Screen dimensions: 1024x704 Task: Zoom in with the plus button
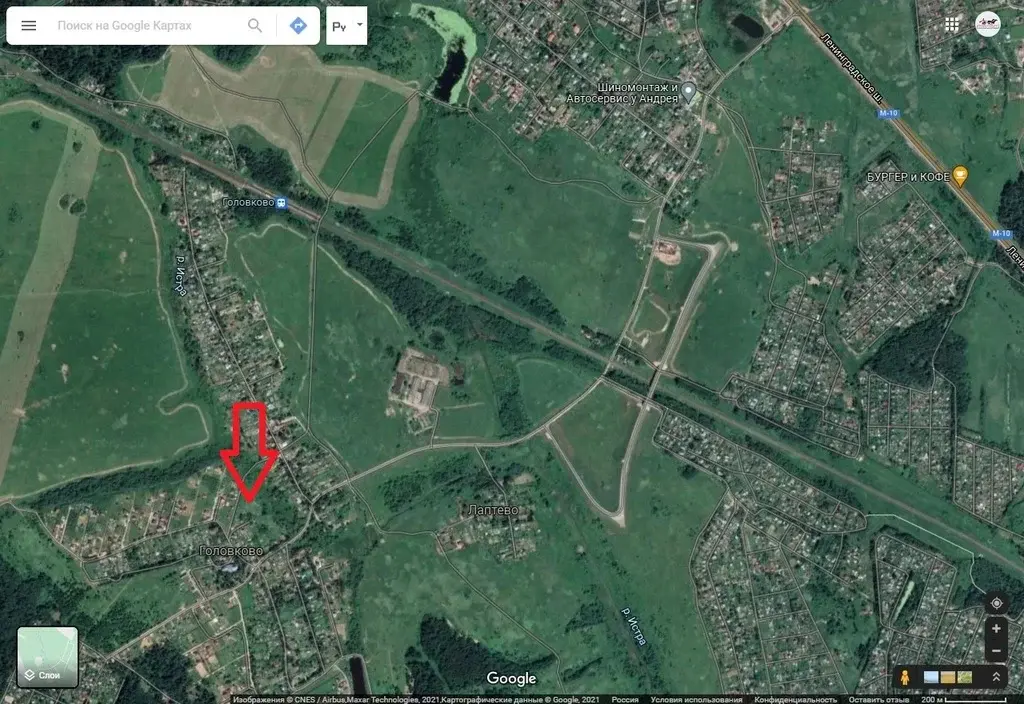click(x=996, y=629)
